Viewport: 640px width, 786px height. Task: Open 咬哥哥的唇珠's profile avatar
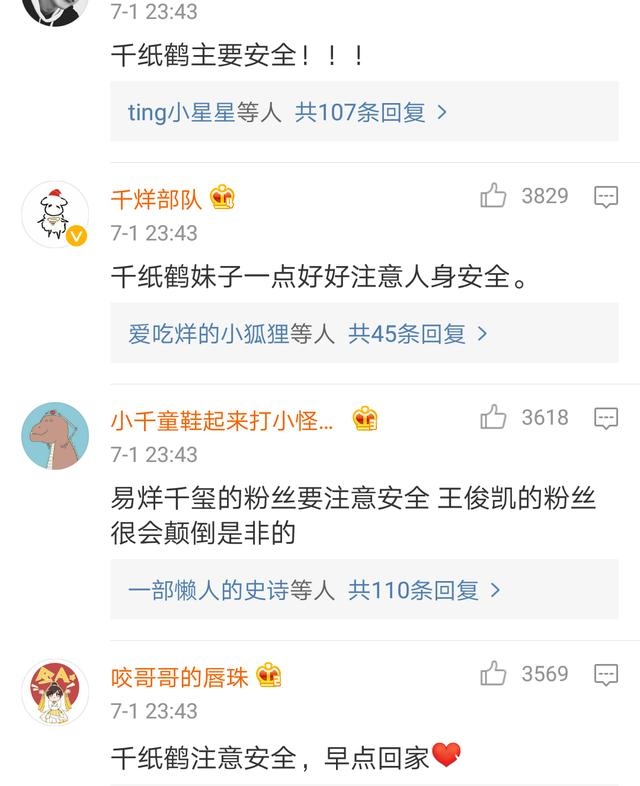[55, 692]
